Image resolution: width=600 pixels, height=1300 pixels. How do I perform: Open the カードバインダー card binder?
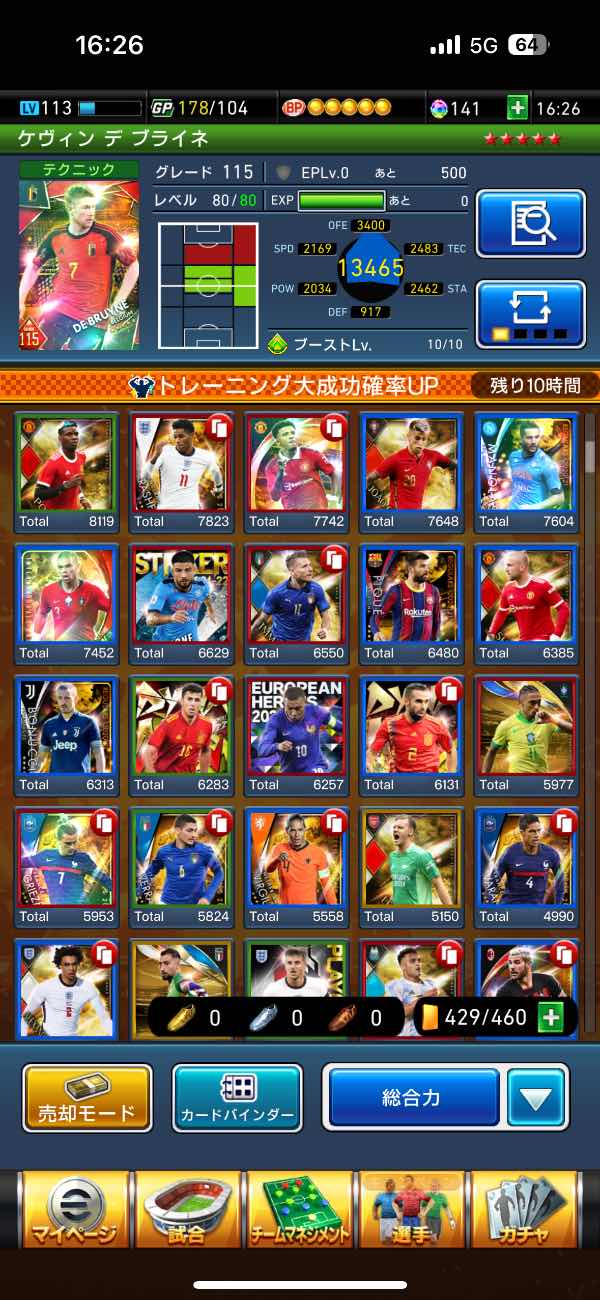point(237,1097)
